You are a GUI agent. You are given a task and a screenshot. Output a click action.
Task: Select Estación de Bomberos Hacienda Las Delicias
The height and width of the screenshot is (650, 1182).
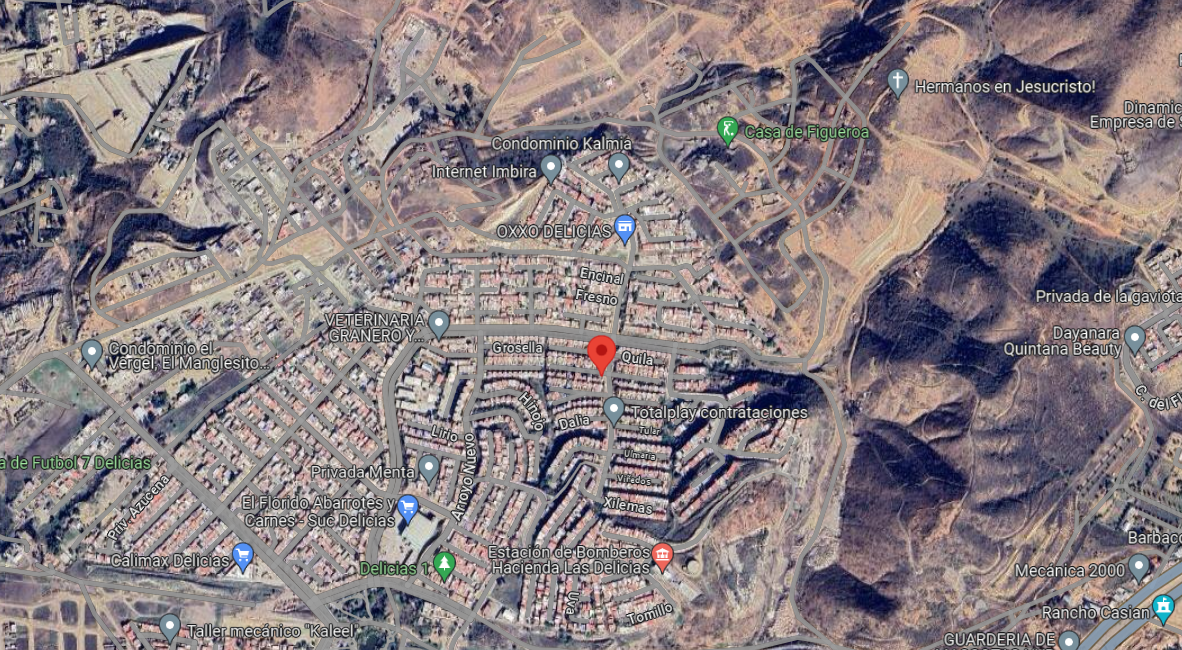(x=662, y=557)
